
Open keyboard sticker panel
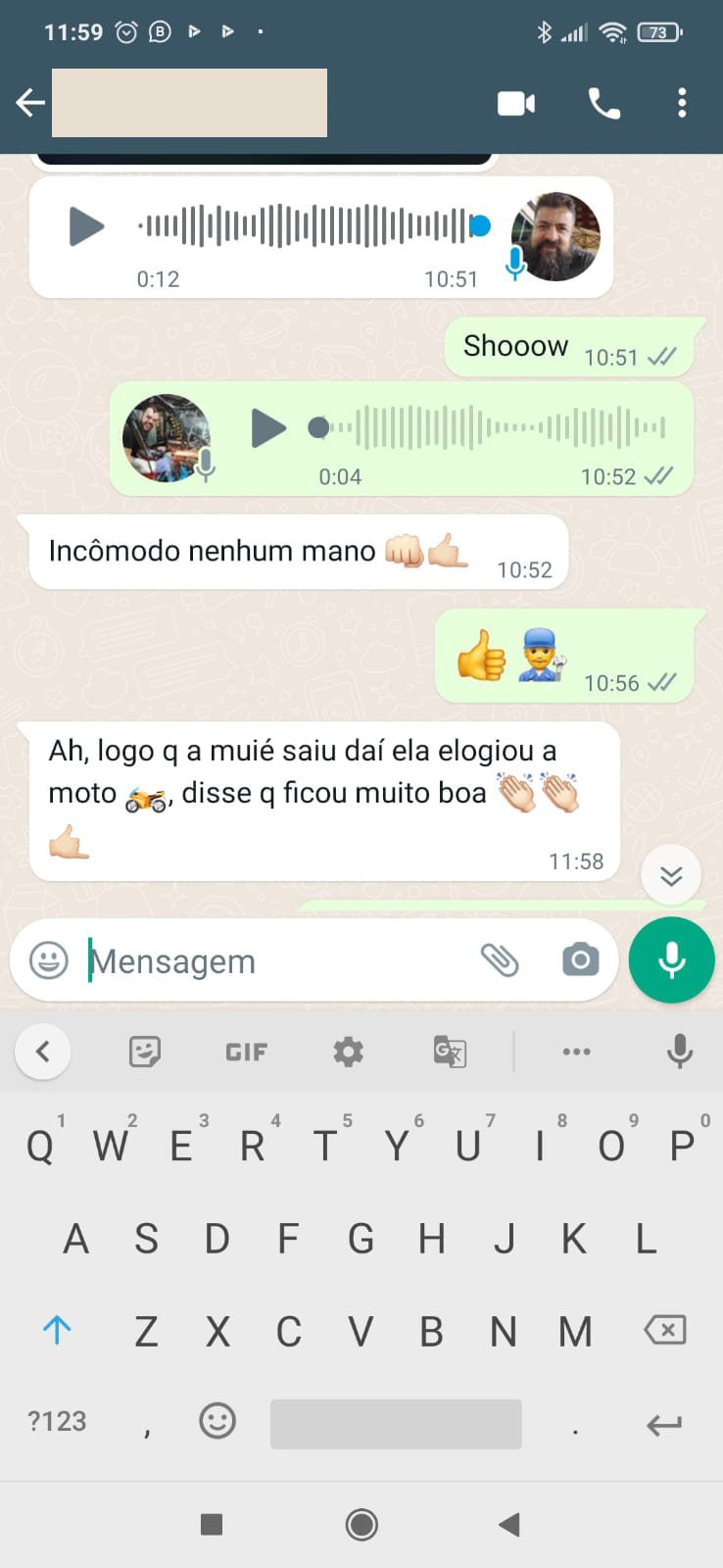click(145, 1052)
